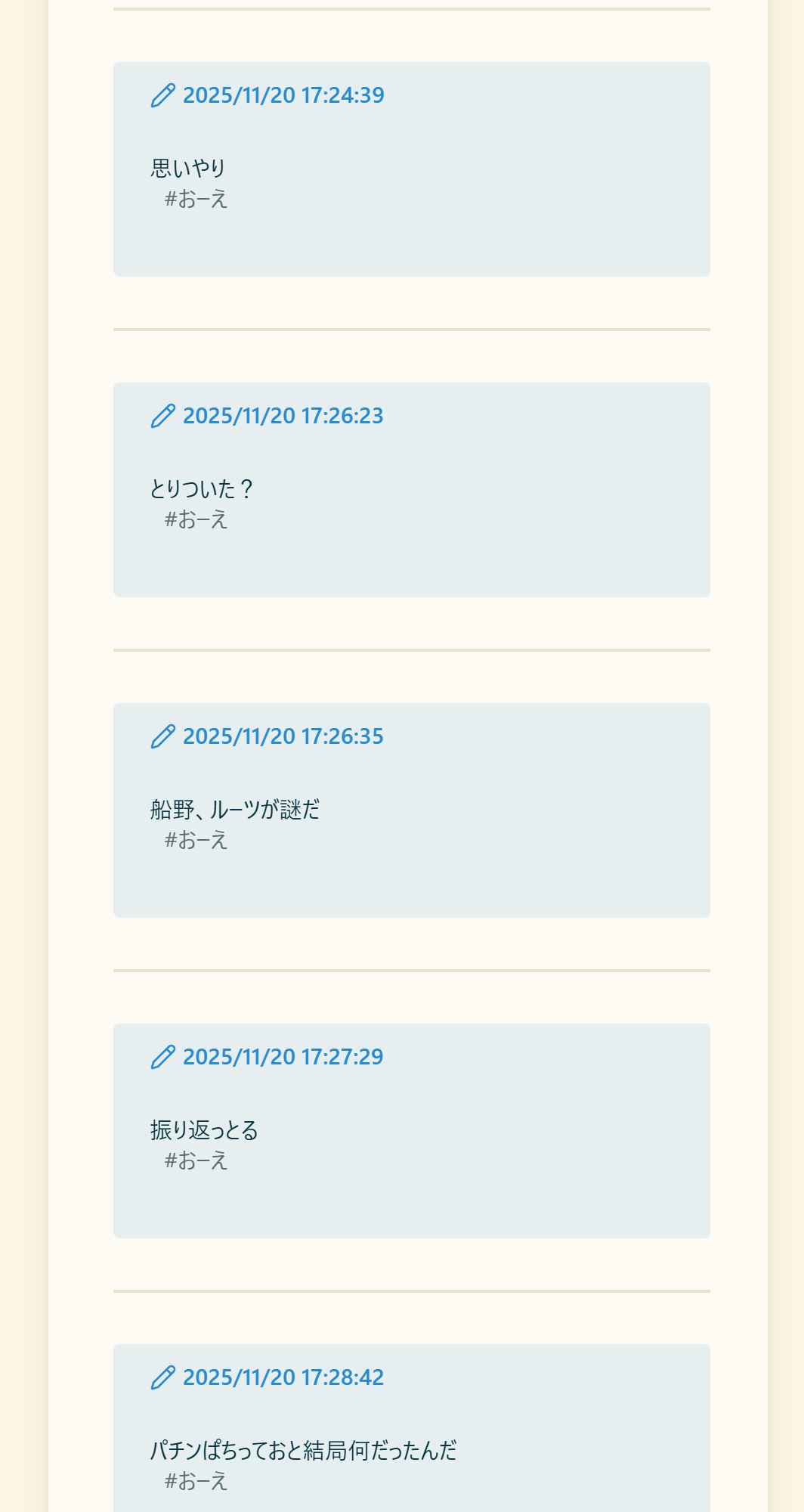Tap the #おーえ tag under 思いやり
The height and width of the screenshot is (1512, 804).
[x=196, y=199]
